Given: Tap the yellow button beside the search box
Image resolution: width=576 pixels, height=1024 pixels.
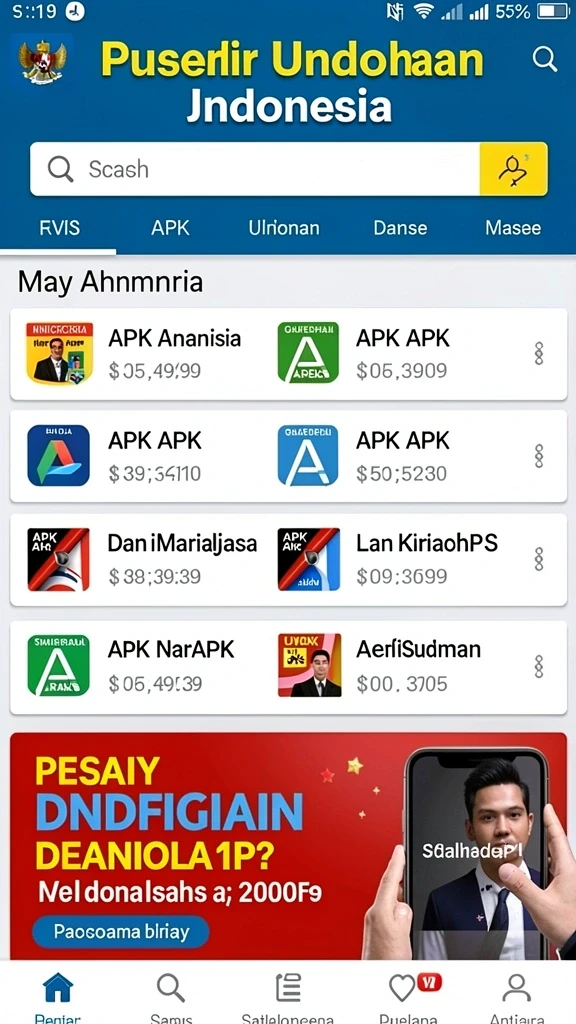Looking at the screenshot, I should [514, 169].
